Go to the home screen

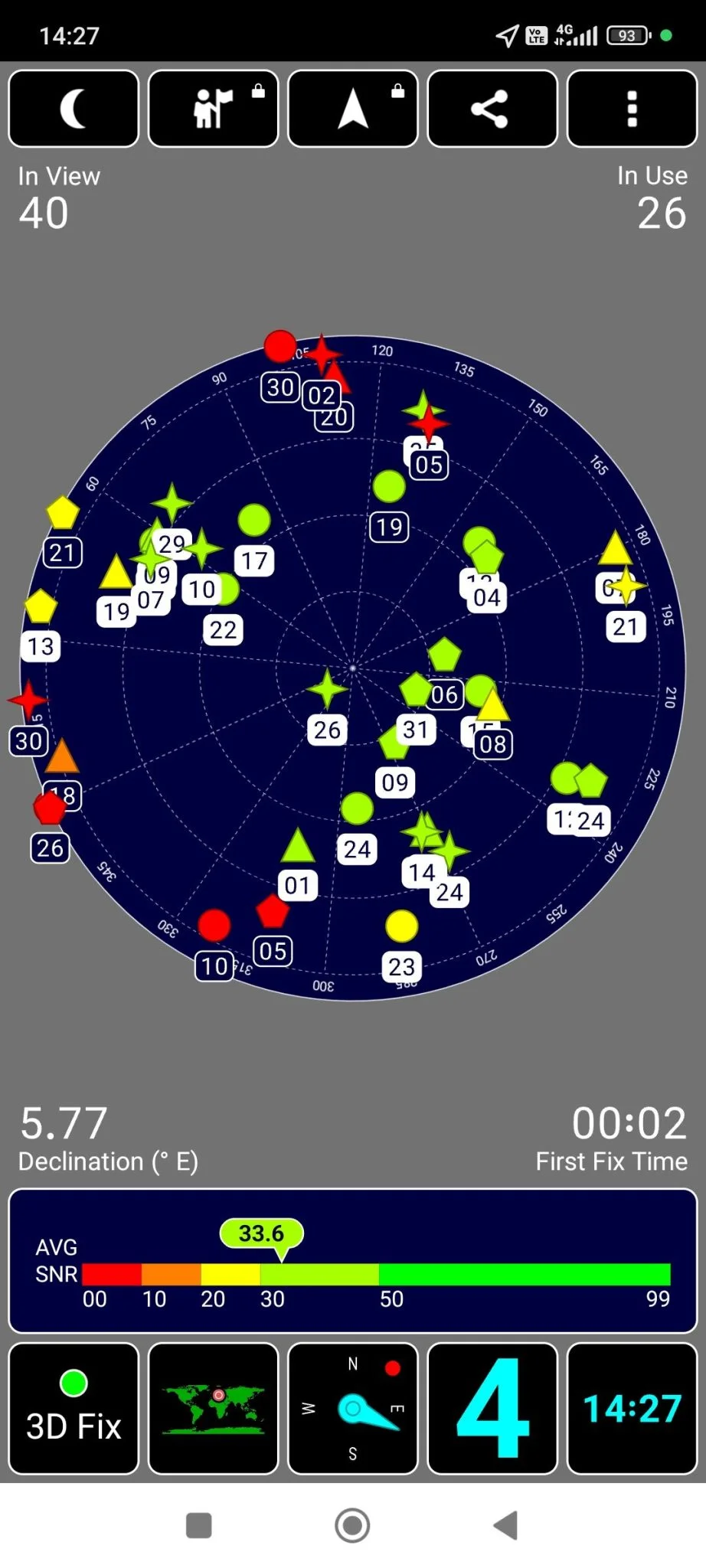click(x=352, y=1525)
